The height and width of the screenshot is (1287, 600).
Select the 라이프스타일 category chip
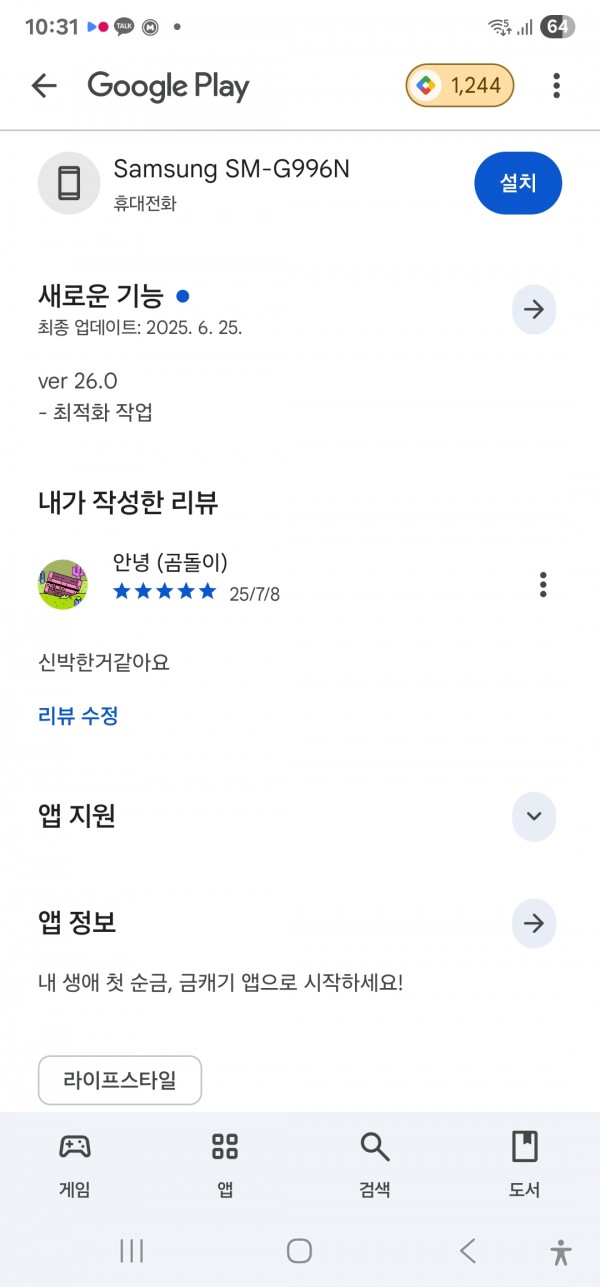[120, 1080]
